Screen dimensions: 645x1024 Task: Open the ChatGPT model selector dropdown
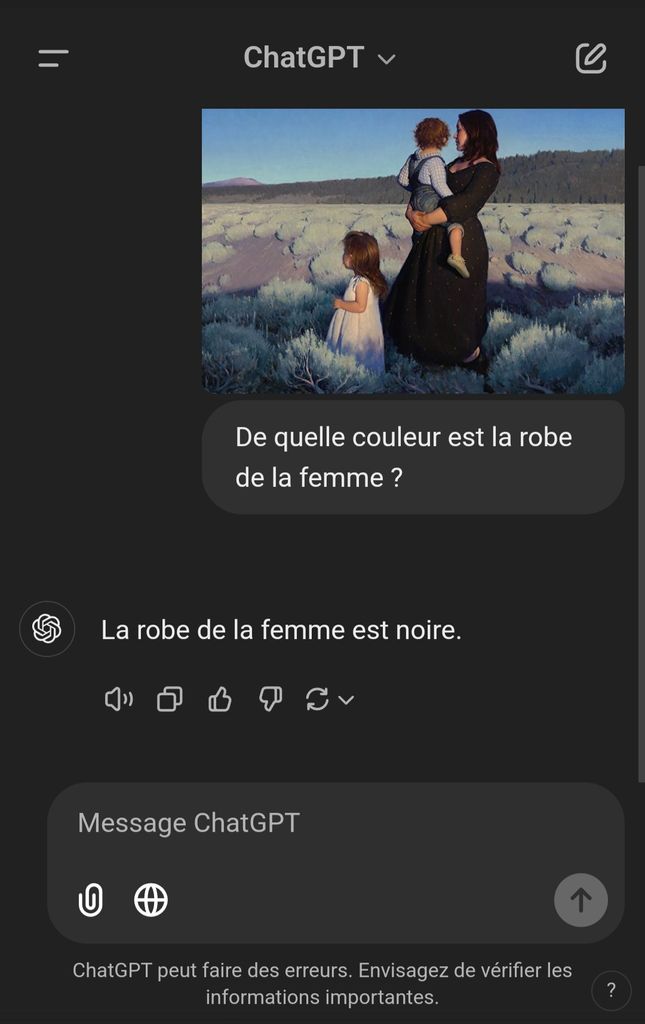click(x=320, y=58)
